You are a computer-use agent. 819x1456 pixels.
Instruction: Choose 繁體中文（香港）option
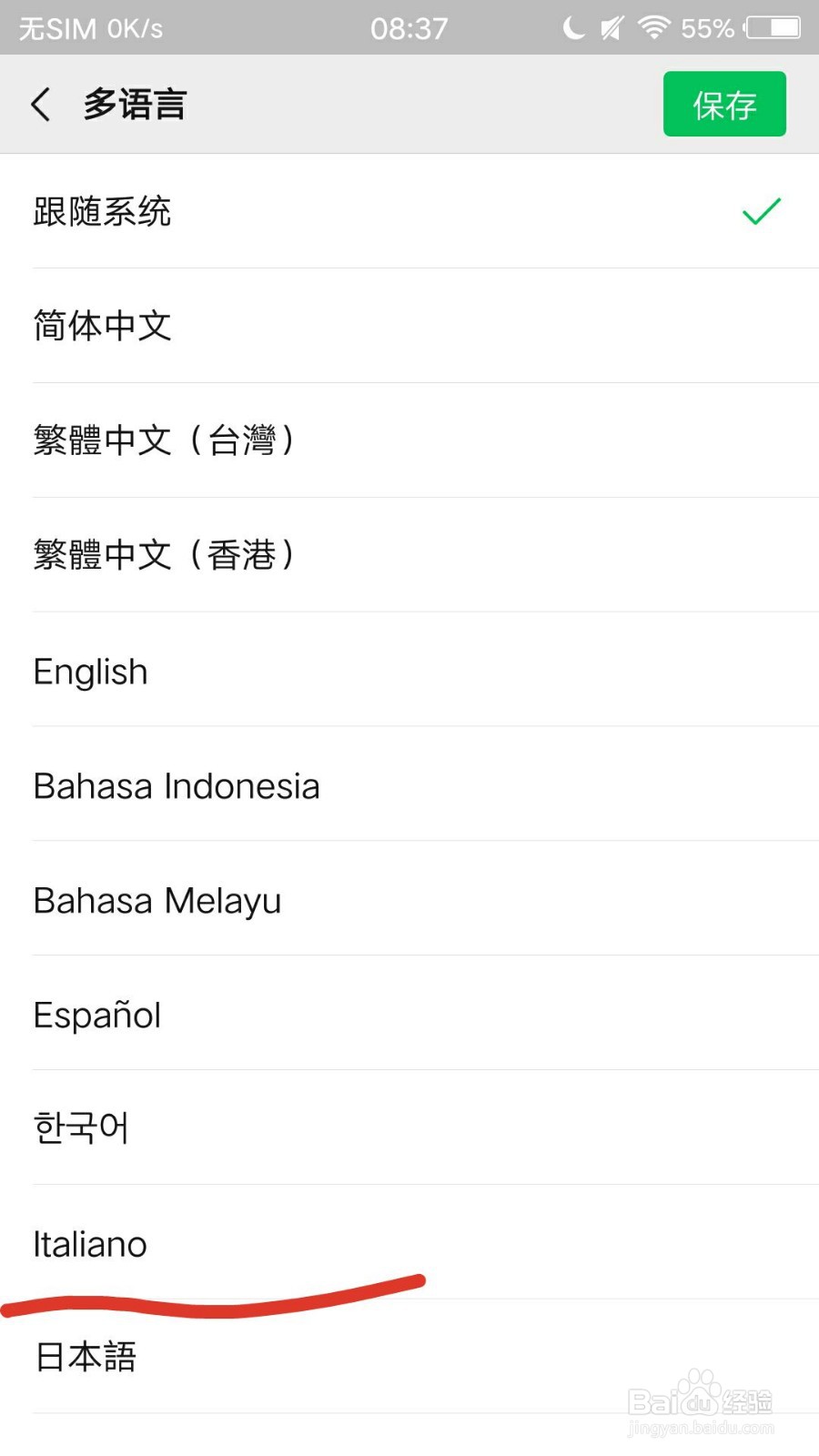(x=164, y=555)
